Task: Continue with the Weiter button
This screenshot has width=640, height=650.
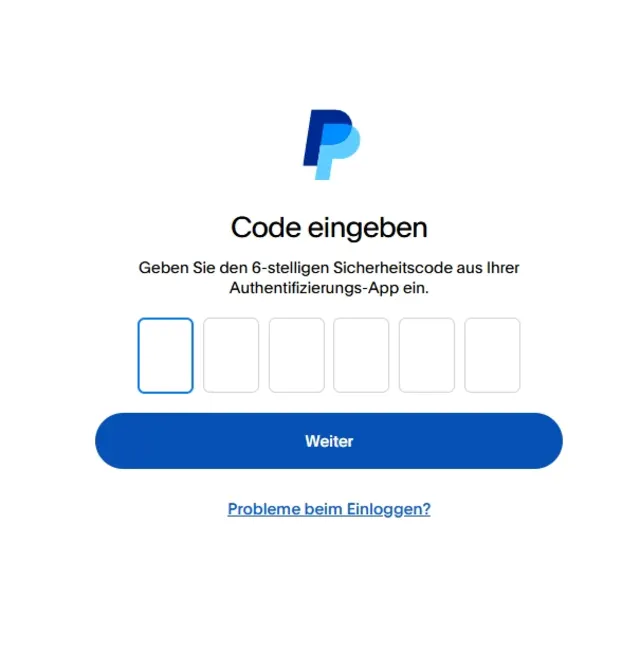Action: (328, 441)
